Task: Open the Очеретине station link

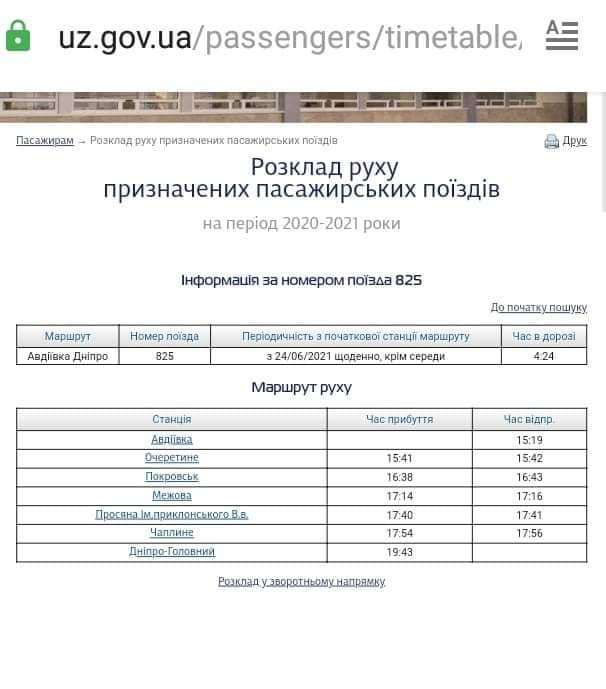Action: click(172, 458)
